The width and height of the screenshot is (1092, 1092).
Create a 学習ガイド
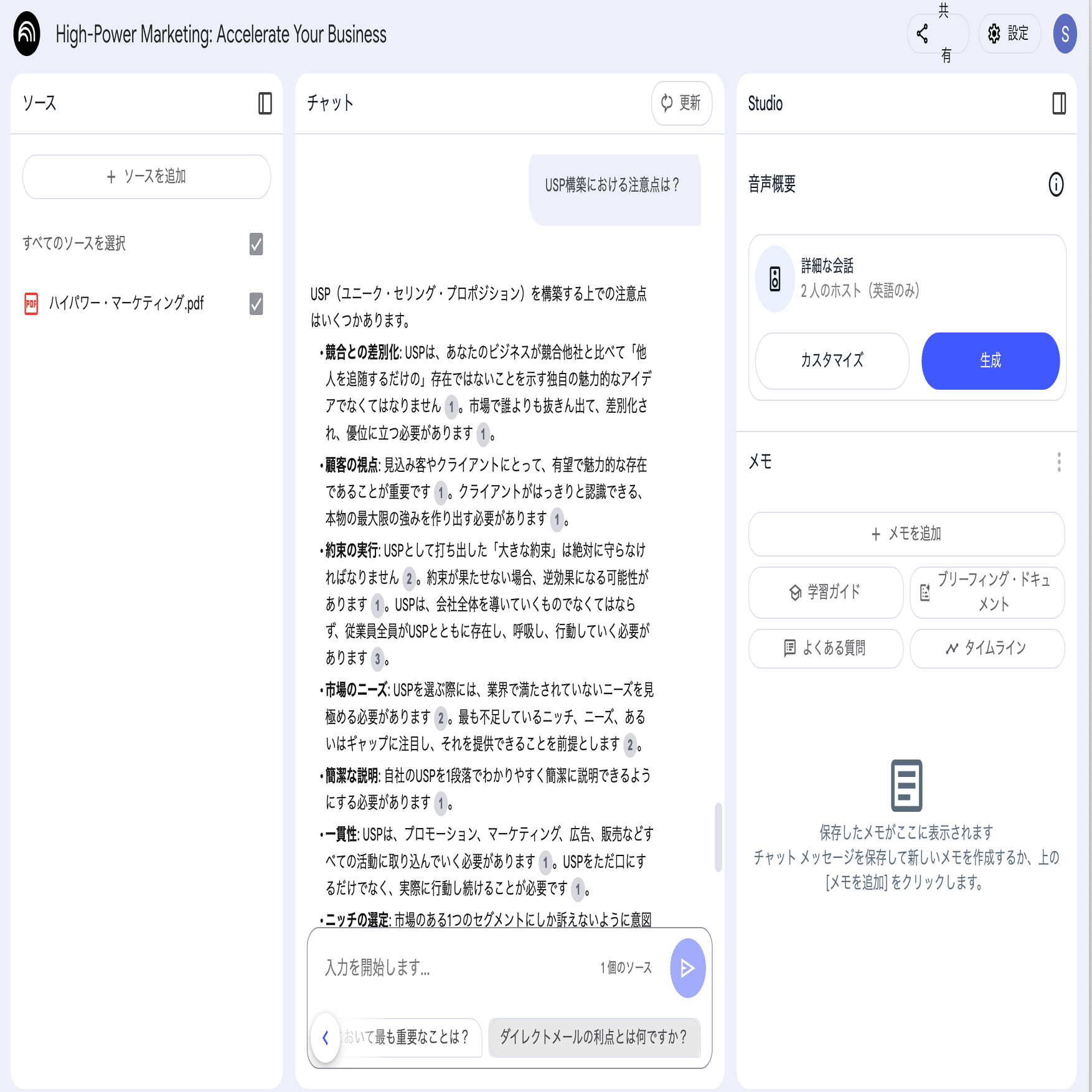[825, 592]
